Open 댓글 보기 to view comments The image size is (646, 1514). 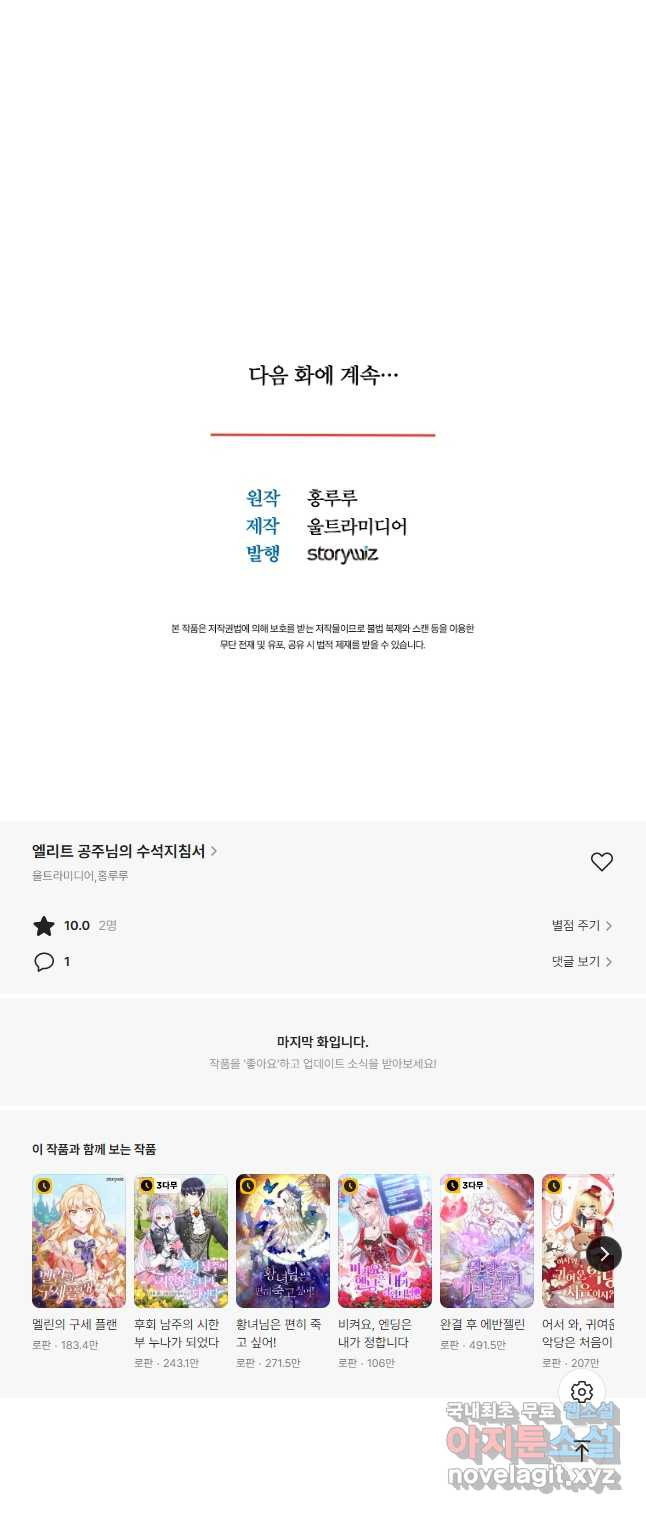click(581, 961)
